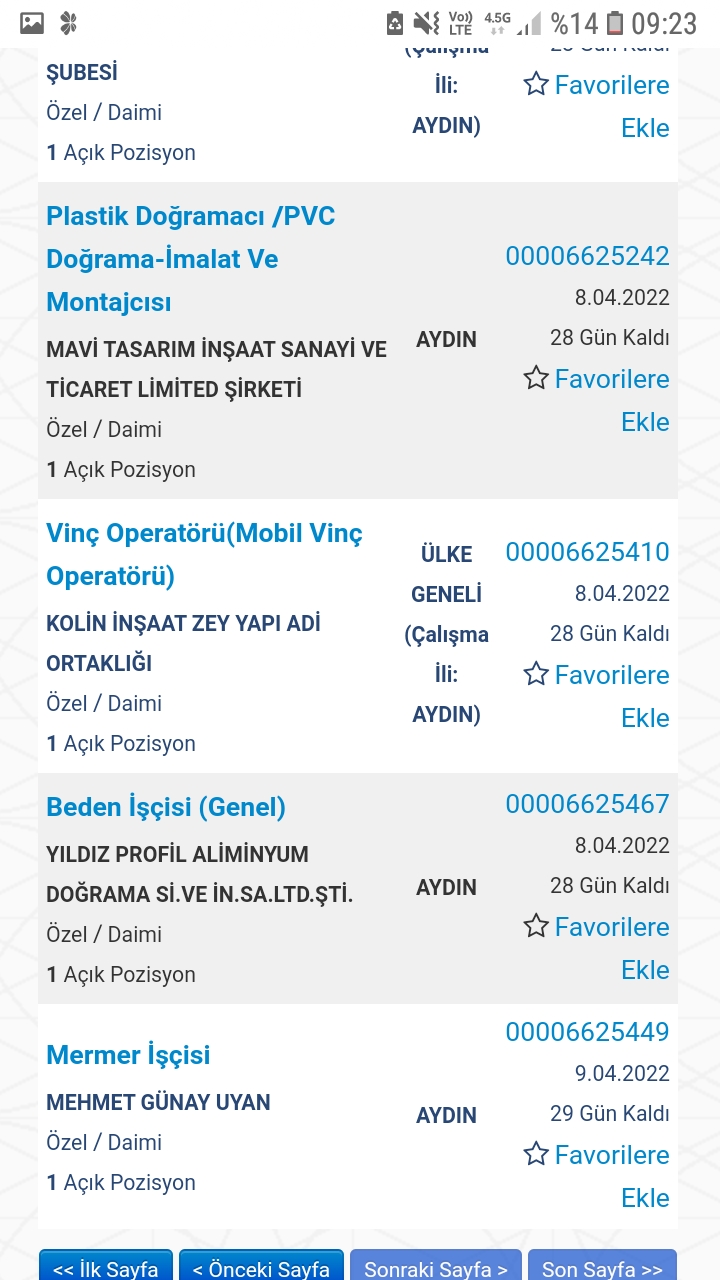Screen dimensions: 720x1280
Task: Open the Mermer İşçisi job listing
Action: pos(128,1055)
